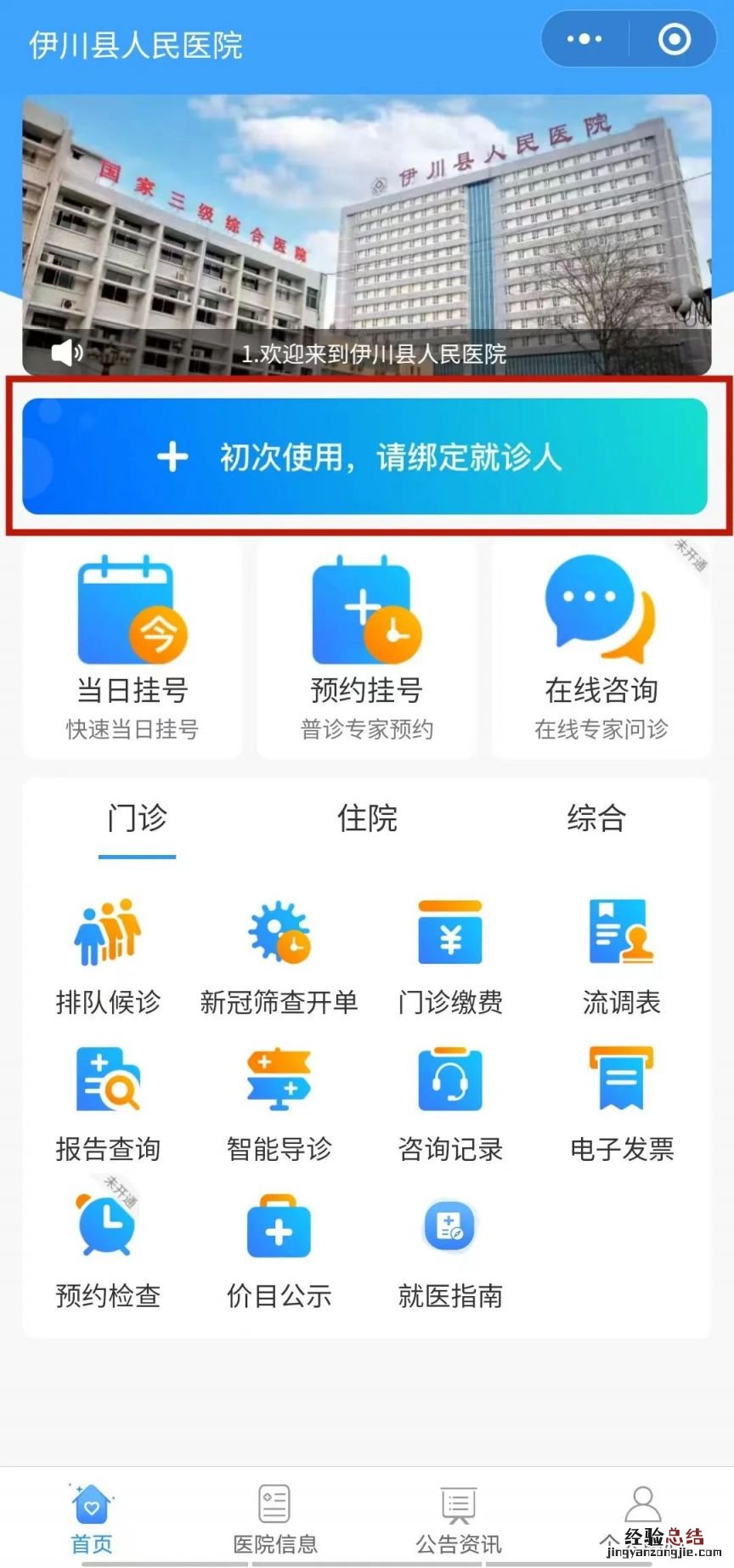Switch to the 综合 tab
734x1568 pixels.
click(x=596, y=818)
